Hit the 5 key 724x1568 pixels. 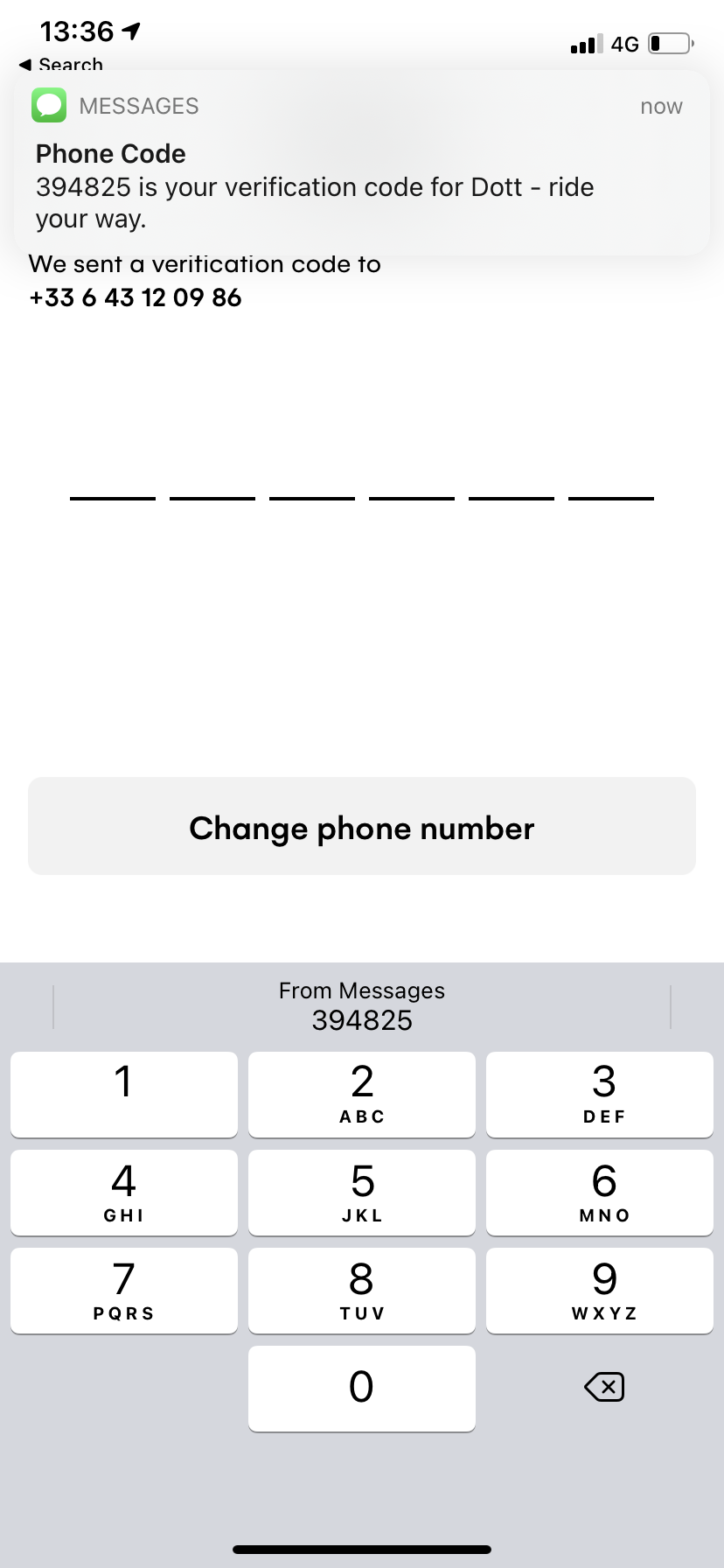click(x=361, y=1192)
